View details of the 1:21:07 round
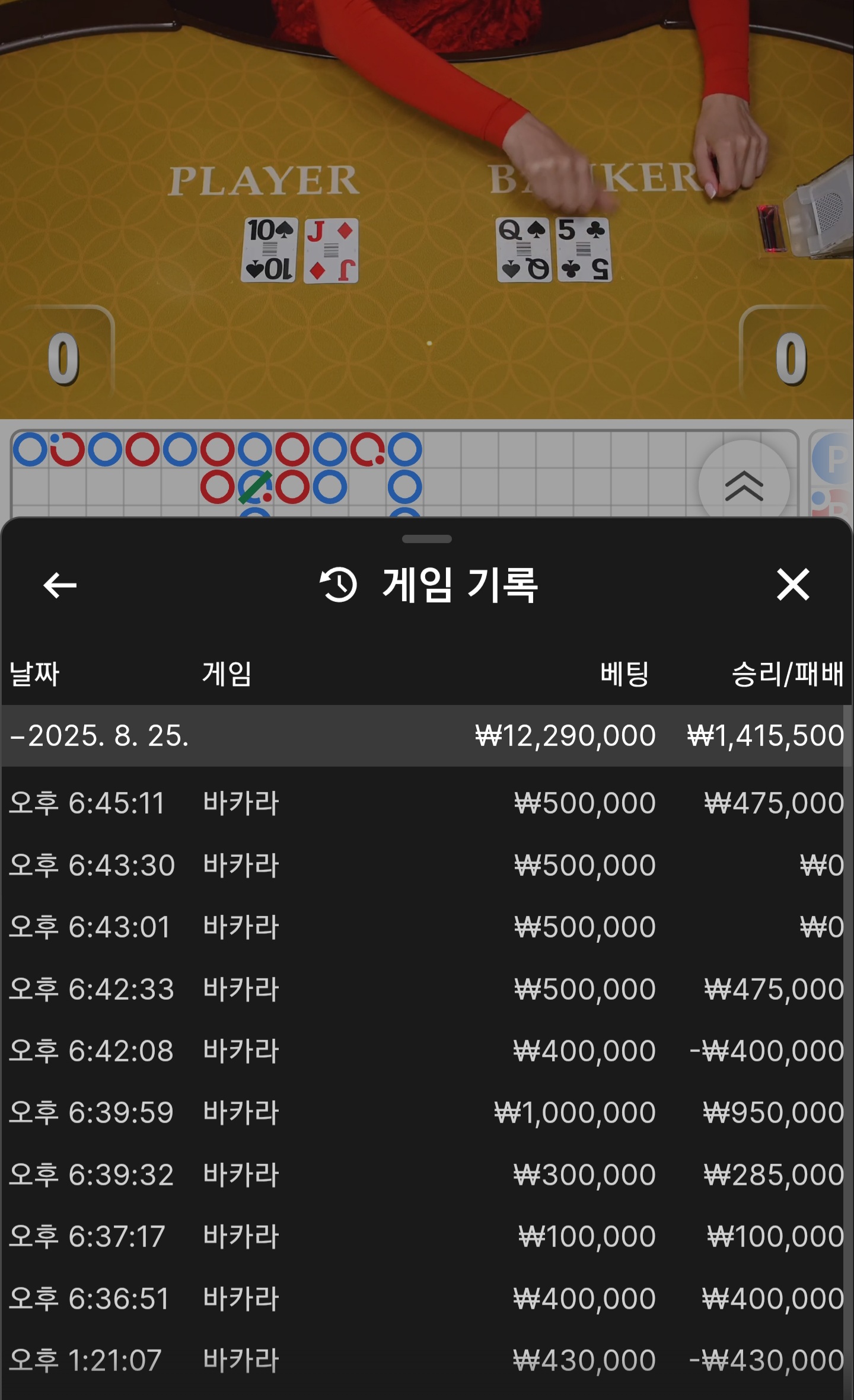854x1400 pixels. point(423,1360)
